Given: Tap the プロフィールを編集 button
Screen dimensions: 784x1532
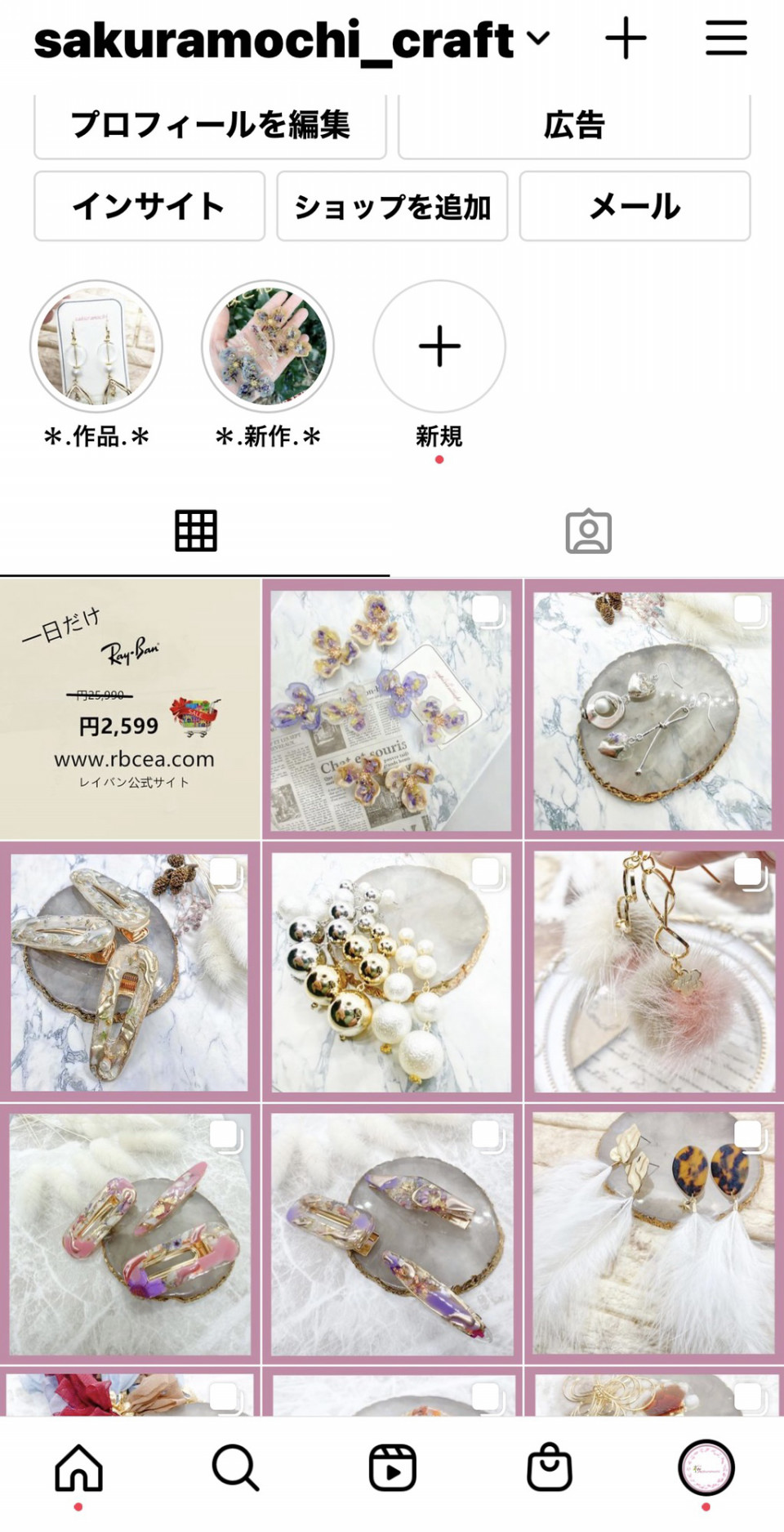Looking at the screenshot, I should 210,126.
